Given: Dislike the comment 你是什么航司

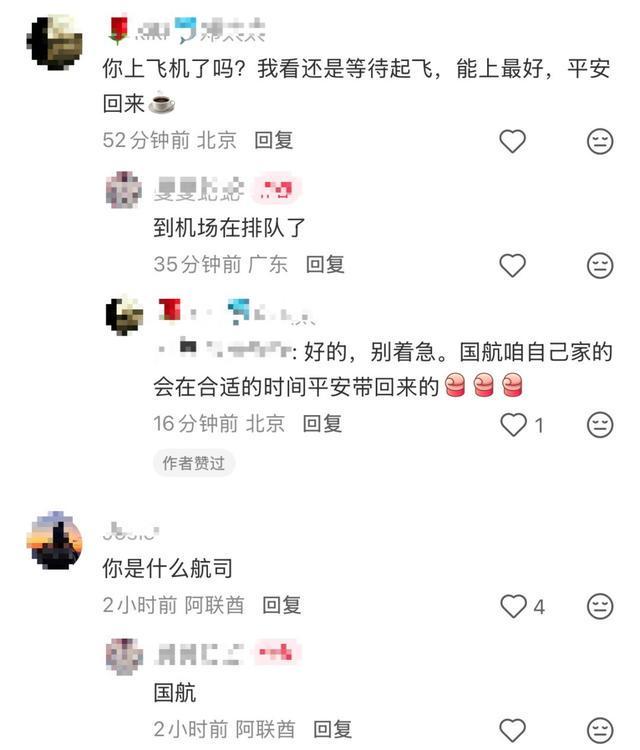Looking at the screenshot, I should click(x=600, y=606).
